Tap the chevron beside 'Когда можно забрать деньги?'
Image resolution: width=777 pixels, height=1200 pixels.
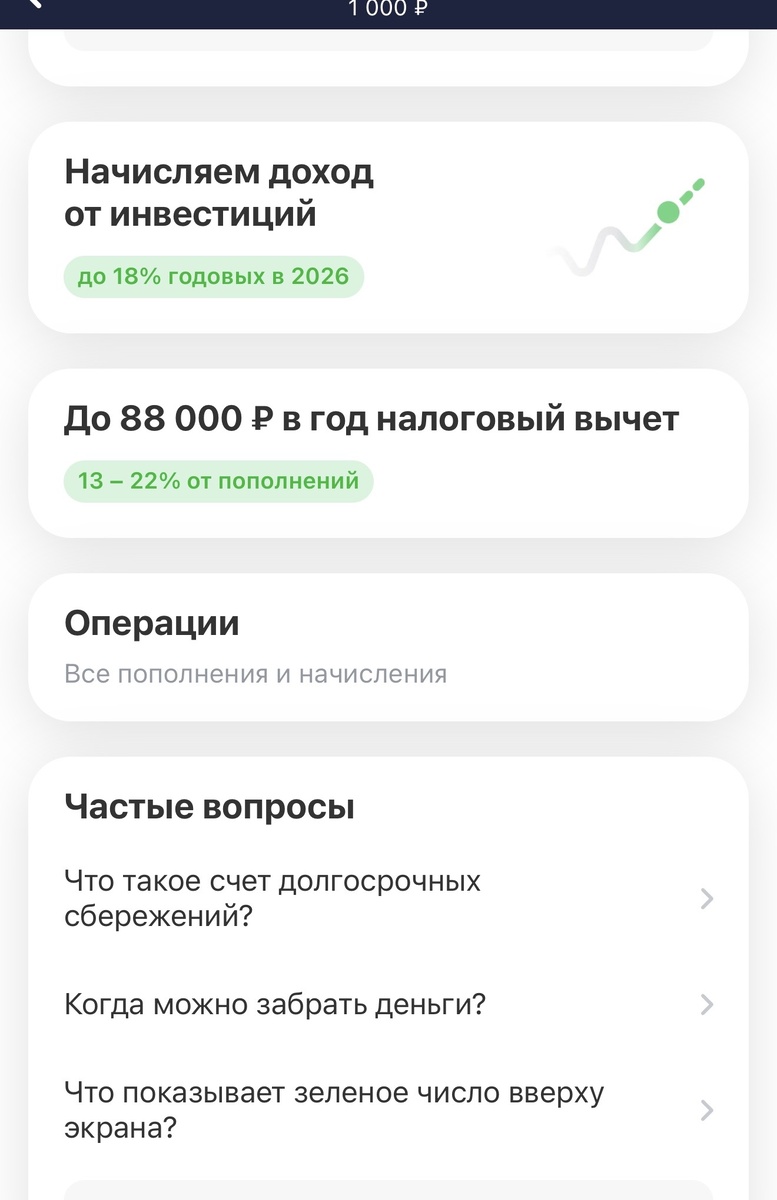pyautogui.click(x=706, y=1003)
